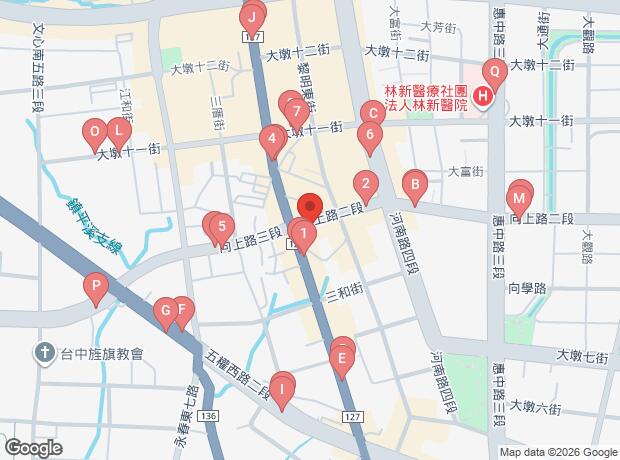The image size is (620, 460).
Task: Tap the marker labeled L
Action: click(119, 131)
